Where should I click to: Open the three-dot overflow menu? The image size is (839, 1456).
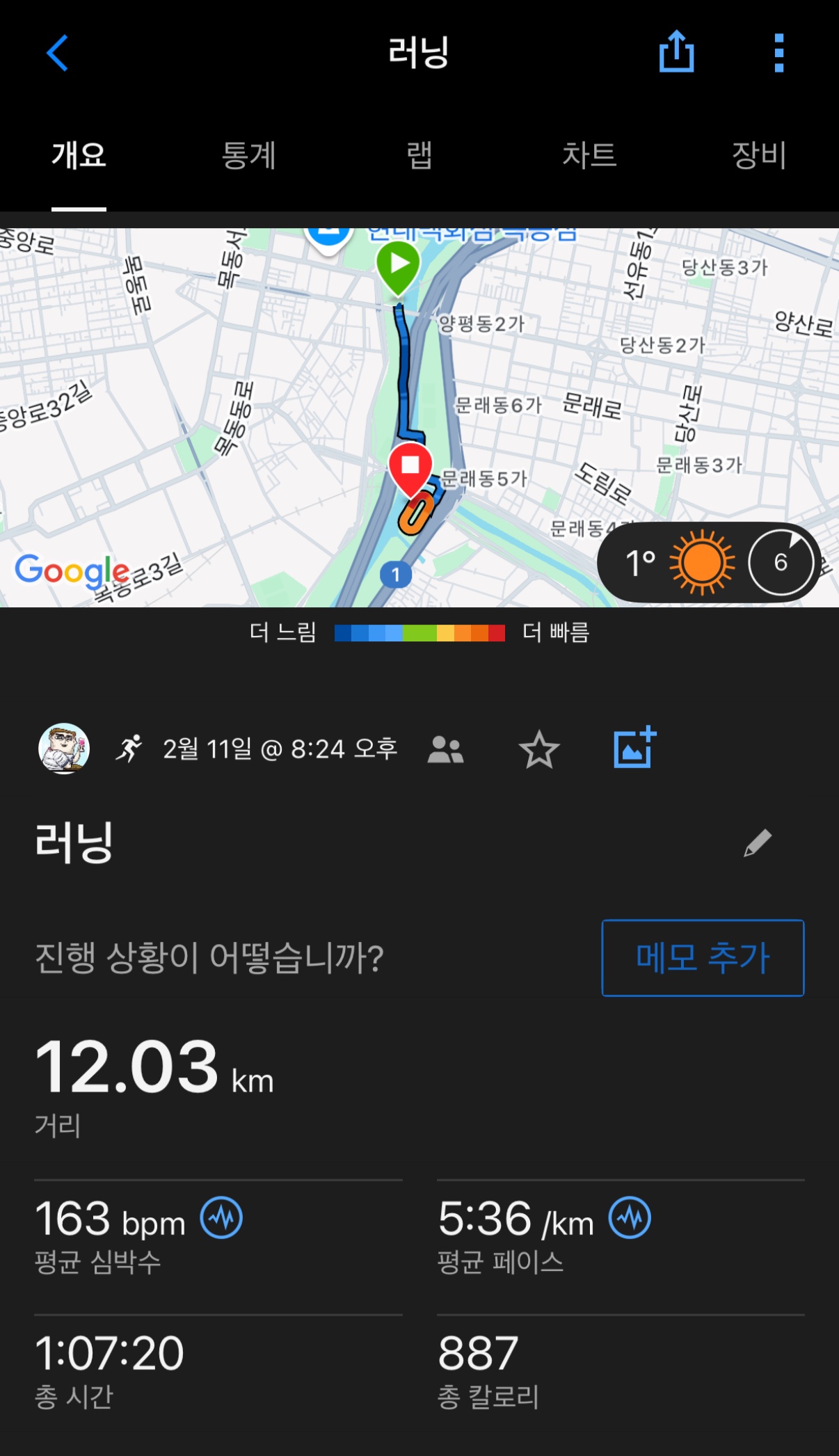778,53
